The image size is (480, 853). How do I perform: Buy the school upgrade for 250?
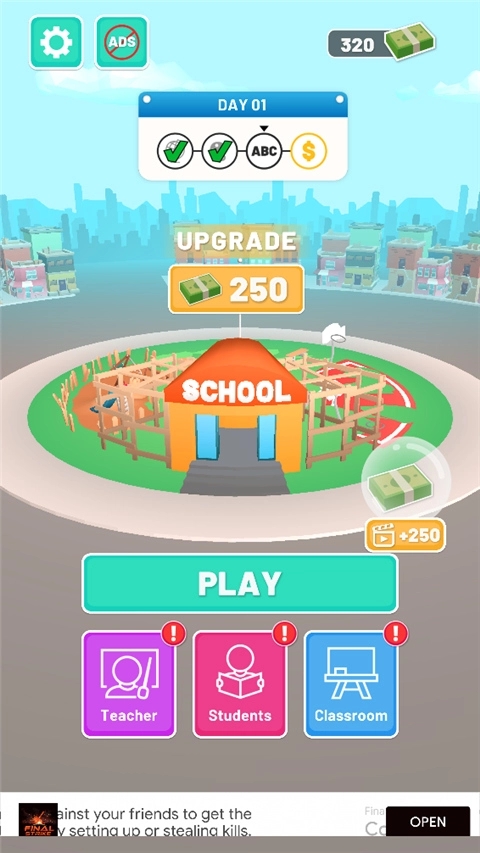tap(236, 289)
